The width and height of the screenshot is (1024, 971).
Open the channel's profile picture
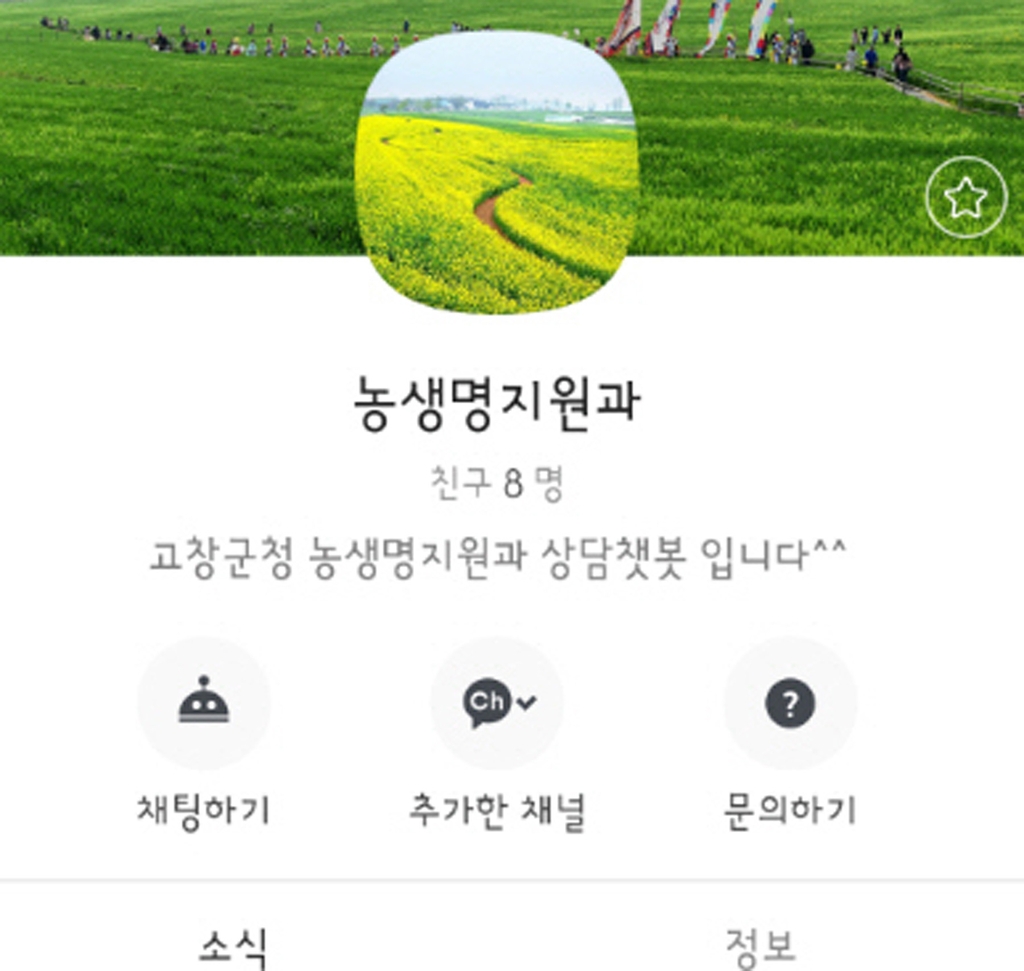click(497, 172)
